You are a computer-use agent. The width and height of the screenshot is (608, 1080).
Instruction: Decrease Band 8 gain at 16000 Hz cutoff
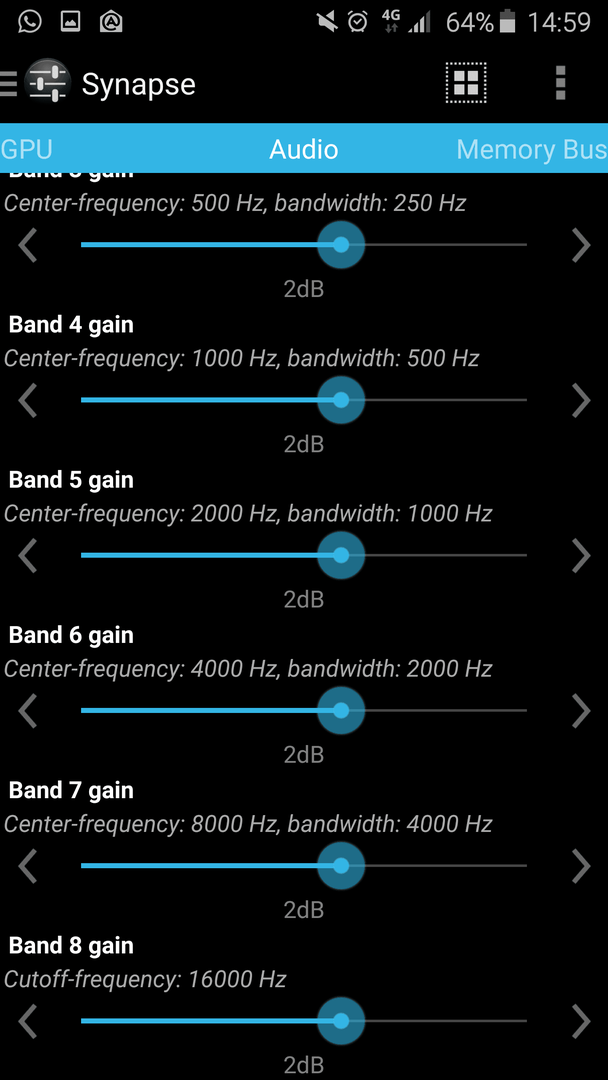click(x=28, y=1021)
